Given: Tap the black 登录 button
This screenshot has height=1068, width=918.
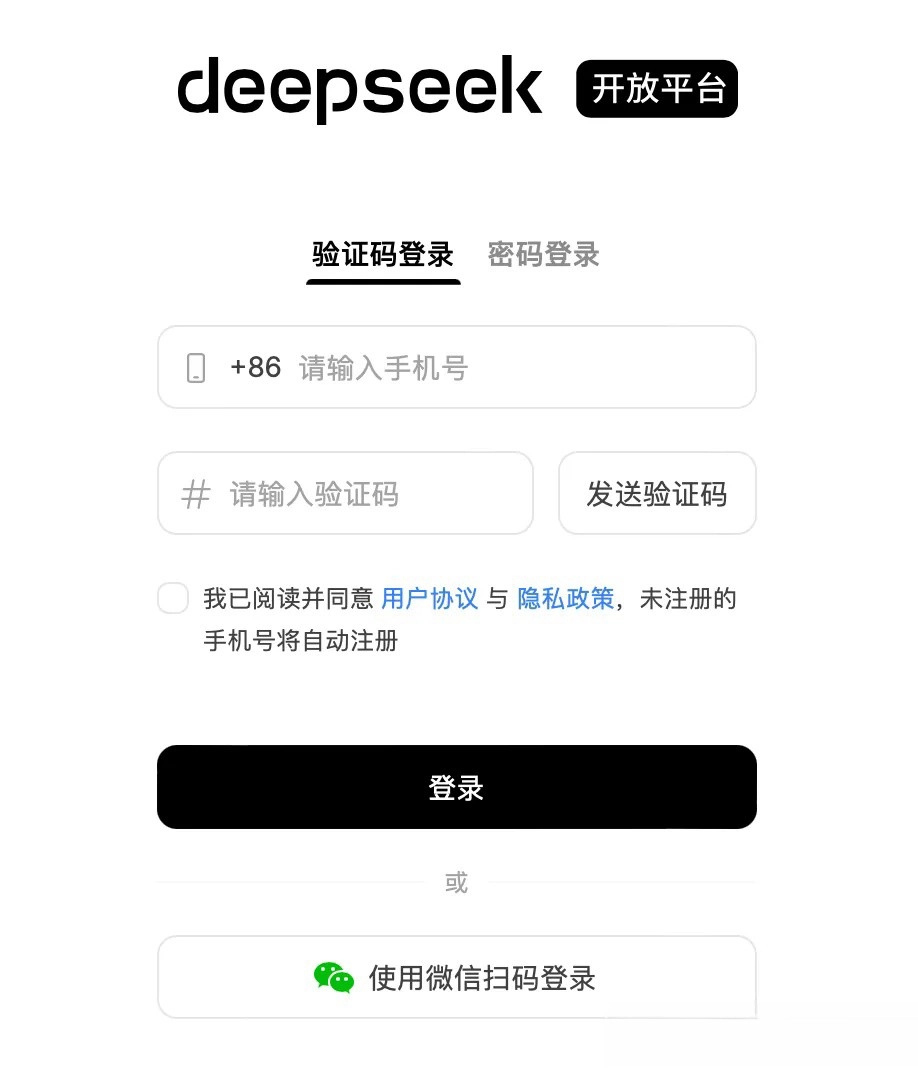Looking at the screenshot, I should click(x=456, y=787).
